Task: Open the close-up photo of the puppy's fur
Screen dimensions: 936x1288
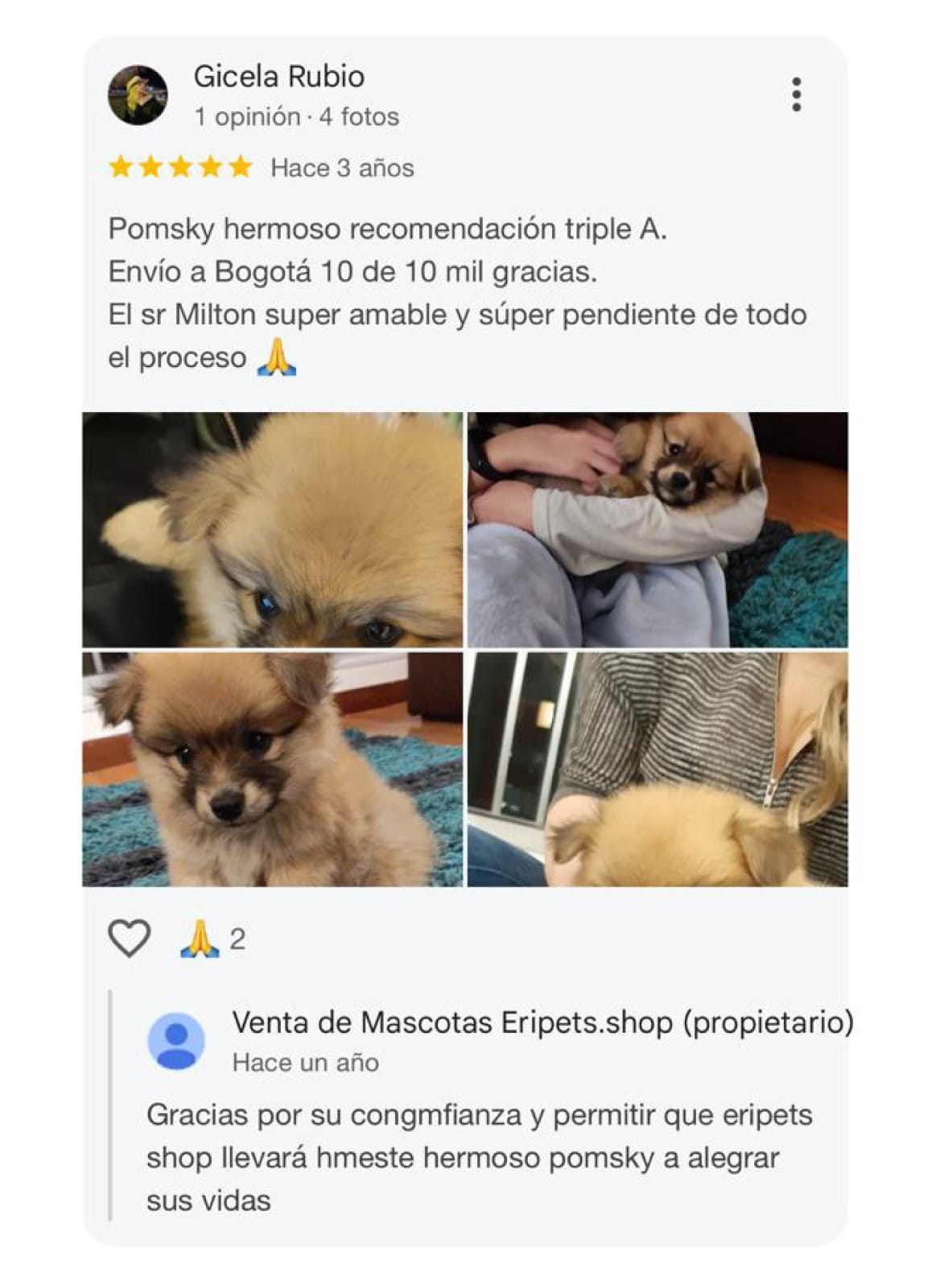Action: (272, 529)
